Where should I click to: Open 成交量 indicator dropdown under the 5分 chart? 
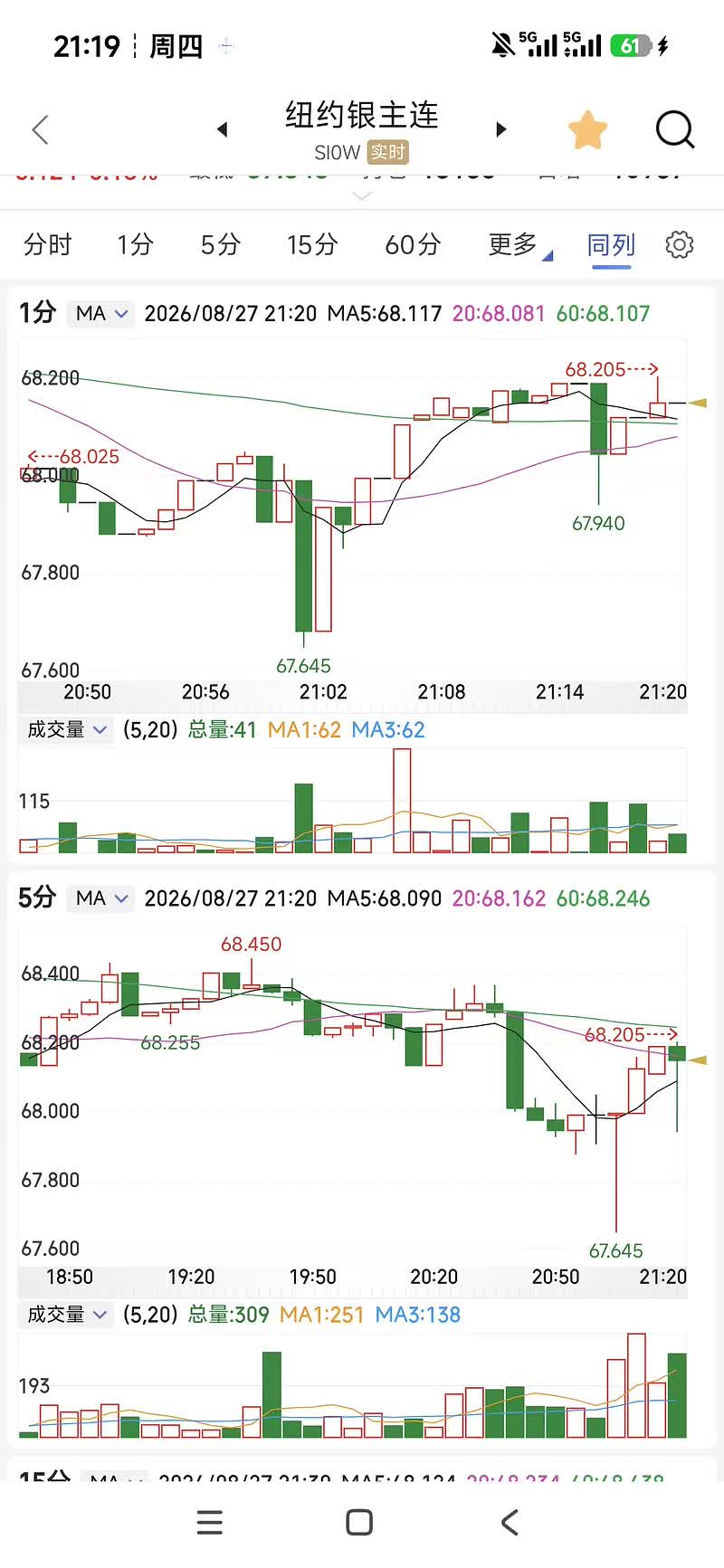point(67,1314)
